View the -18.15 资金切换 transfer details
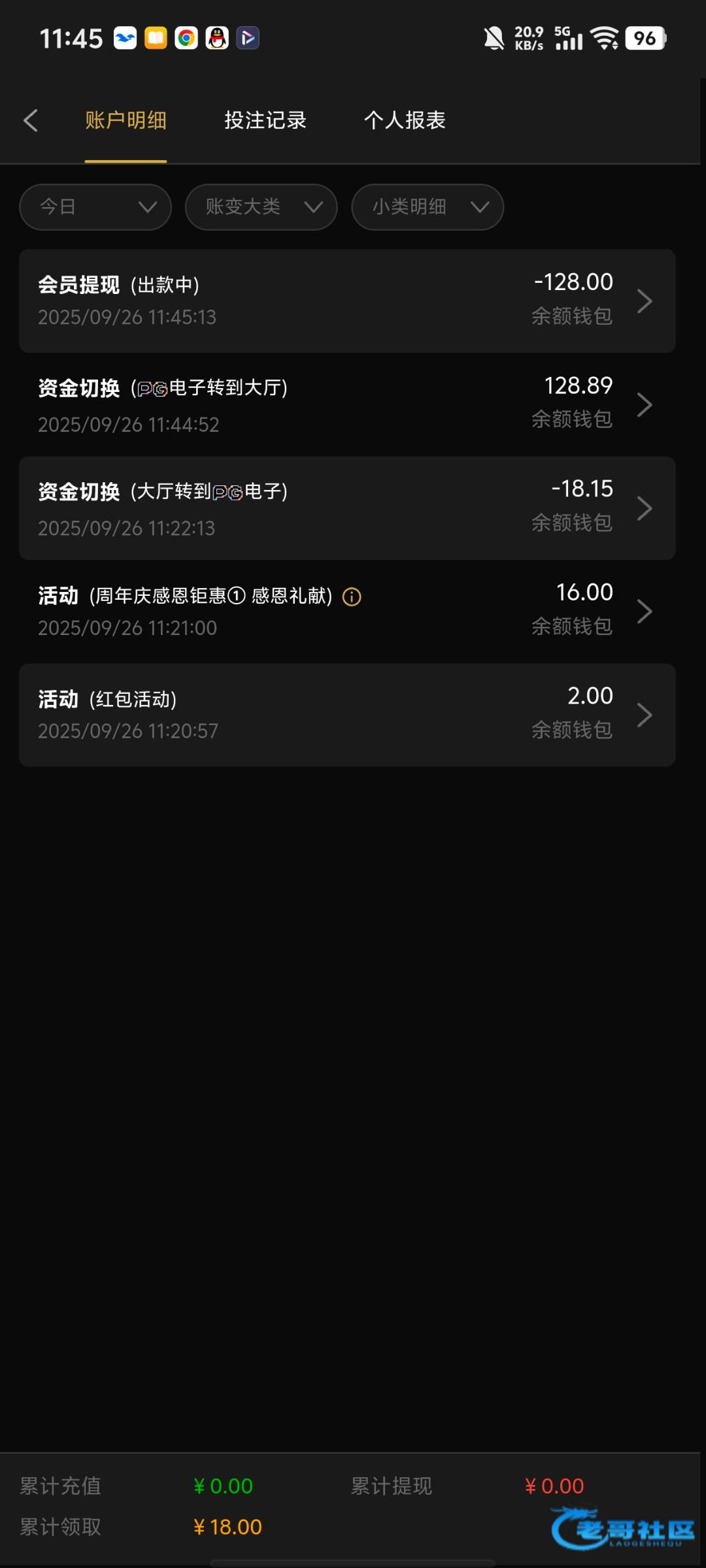 pyautogui.click(x=346, y=508)
